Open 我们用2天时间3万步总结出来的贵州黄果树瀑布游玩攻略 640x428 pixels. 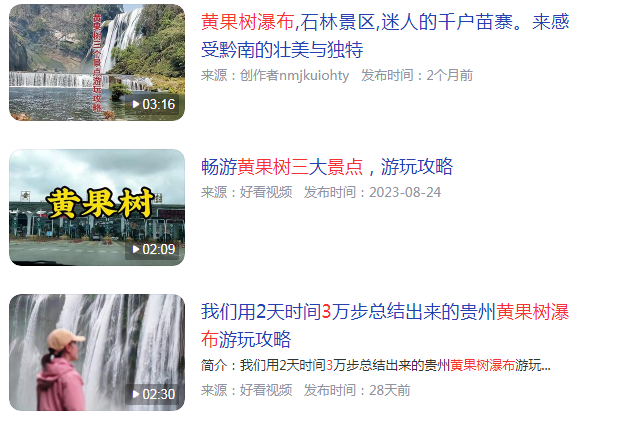coord(385,324)
